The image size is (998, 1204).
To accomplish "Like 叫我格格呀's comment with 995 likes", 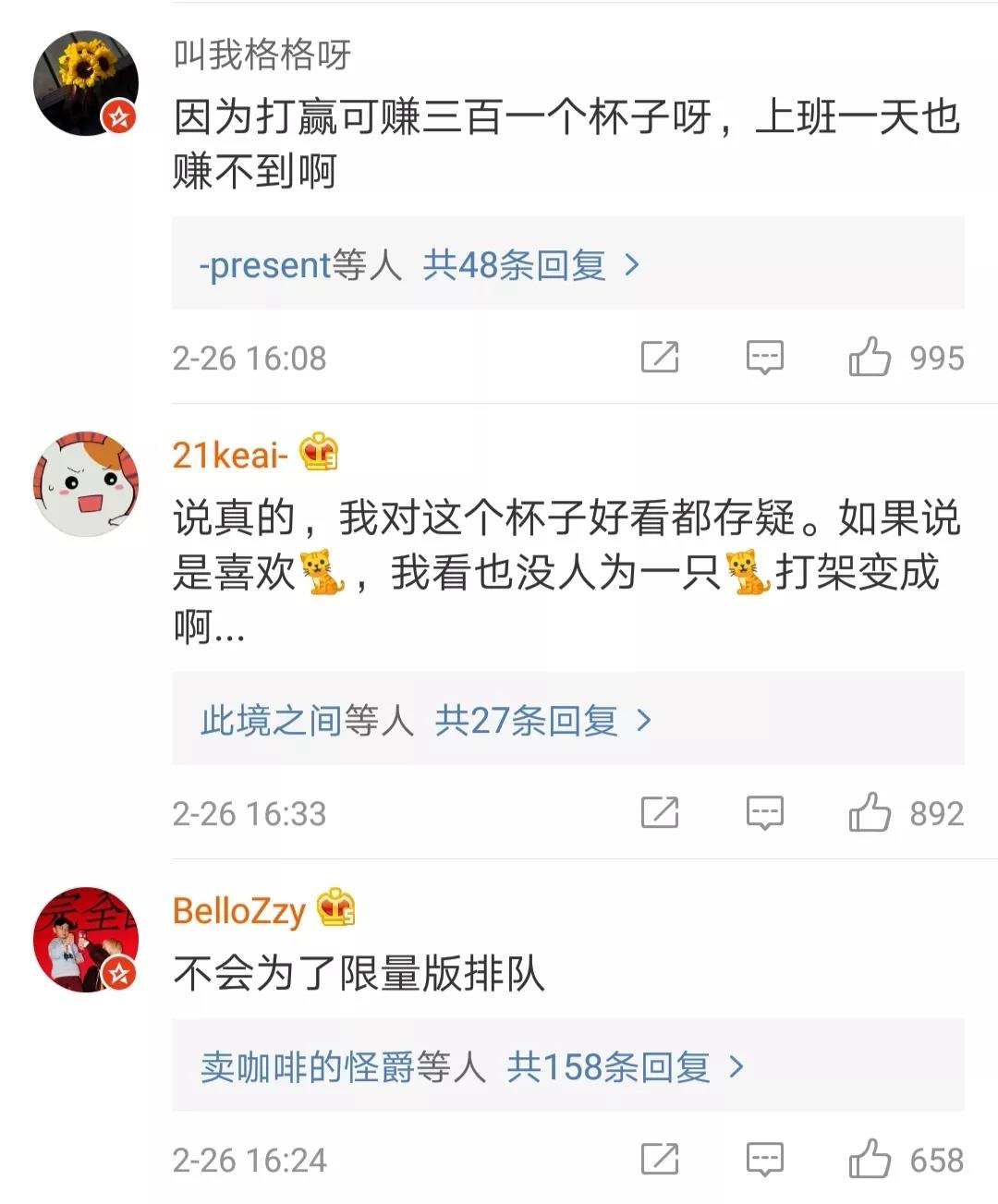I will 870,358.
